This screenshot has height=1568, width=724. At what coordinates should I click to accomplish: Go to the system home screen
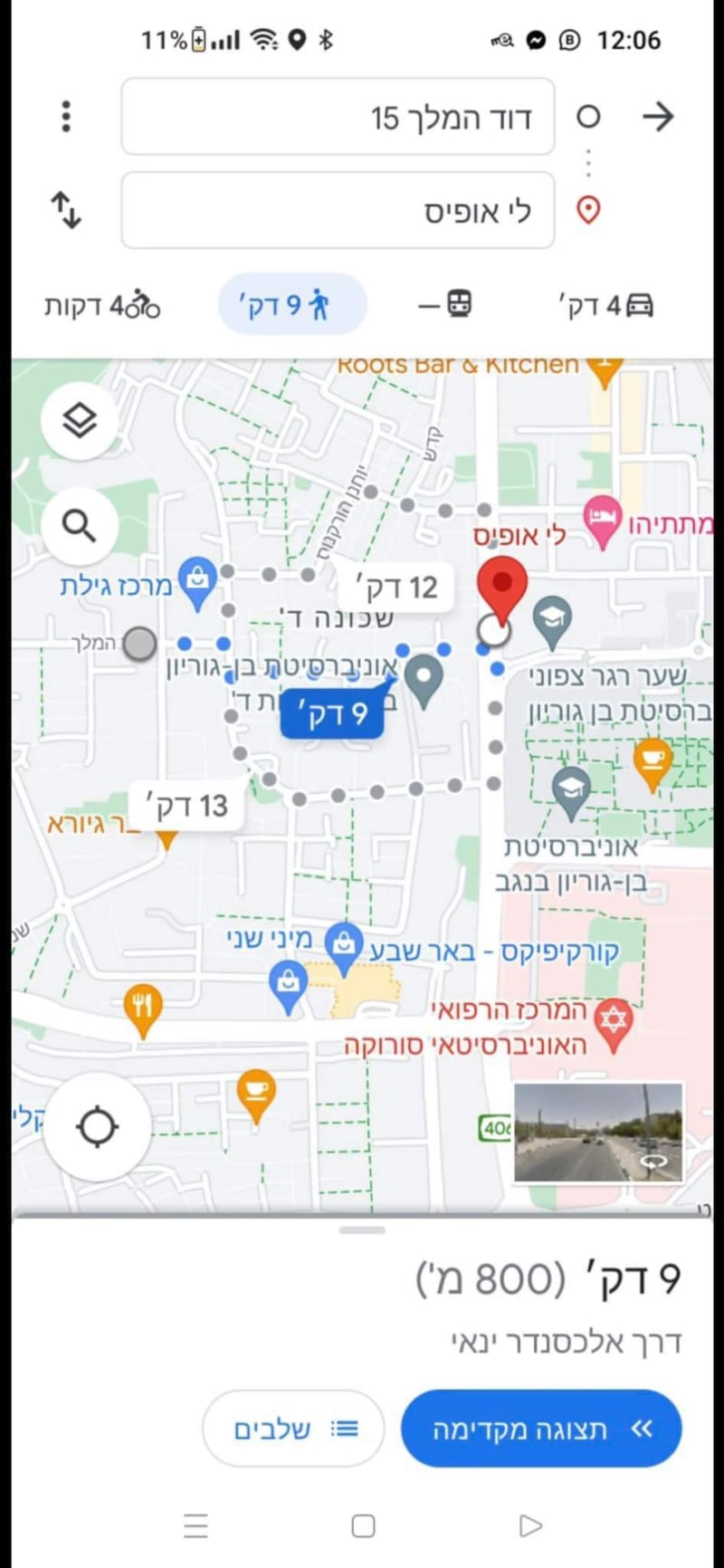(363, 1526)
